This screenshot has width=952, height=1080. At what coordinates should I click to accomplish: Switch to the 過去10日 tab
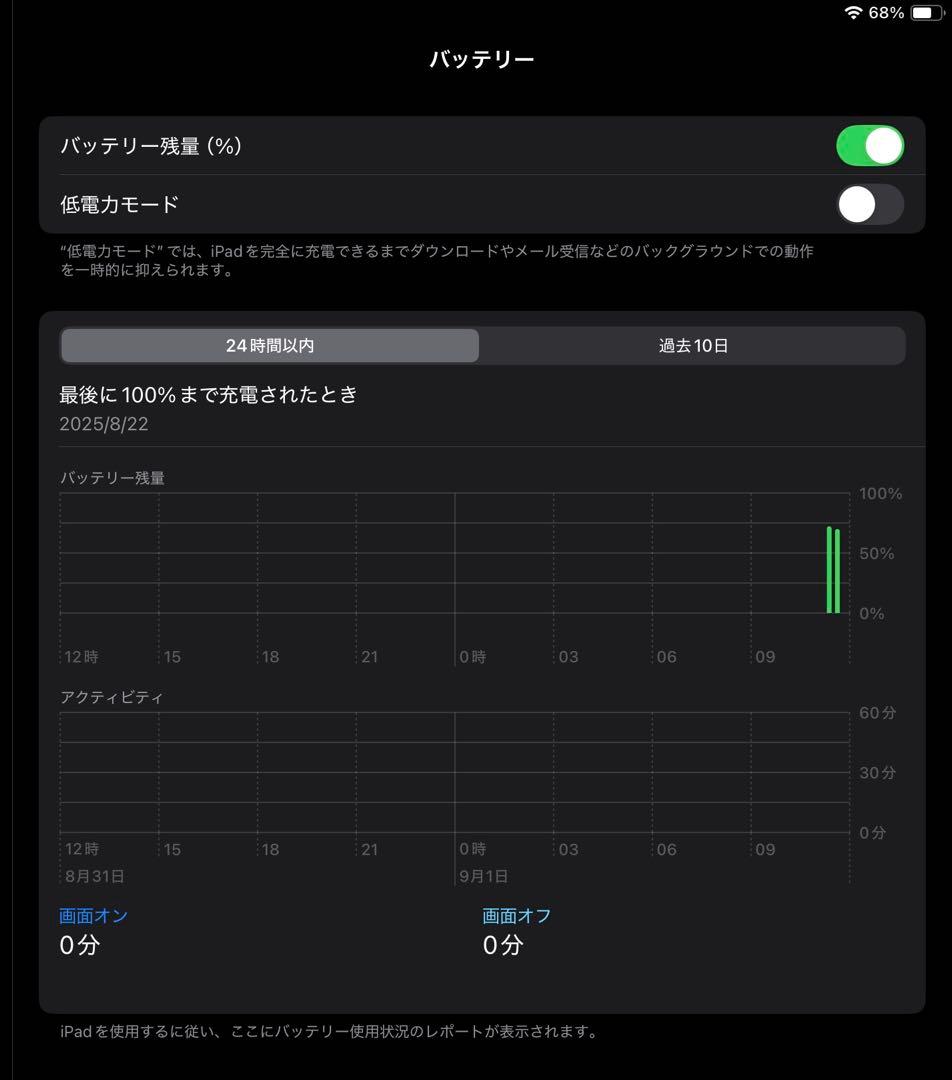coord(694,345)
